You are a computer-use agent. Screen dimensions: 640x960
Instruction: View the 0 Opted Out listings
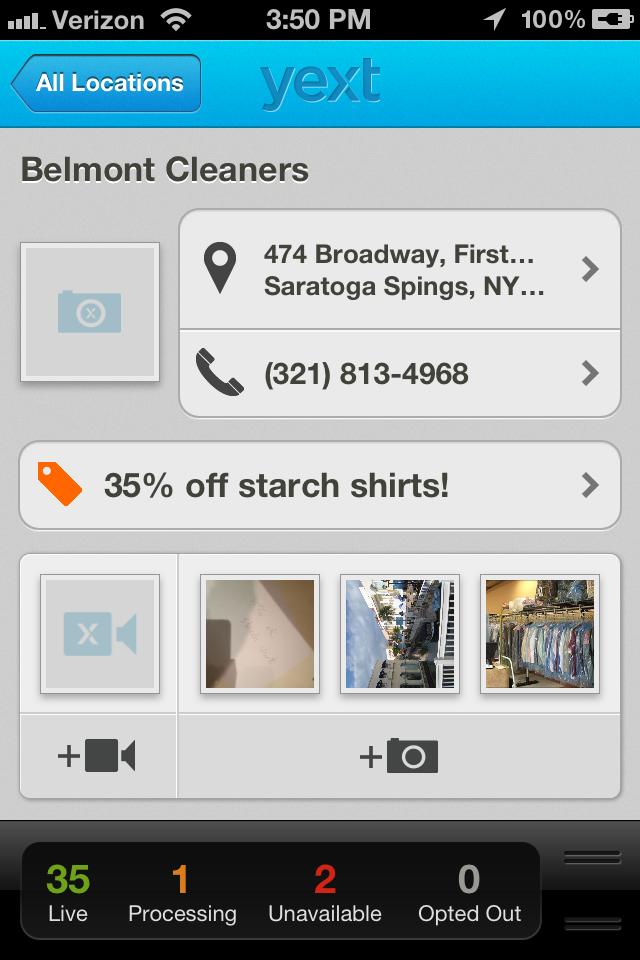[x=470, y=892]
